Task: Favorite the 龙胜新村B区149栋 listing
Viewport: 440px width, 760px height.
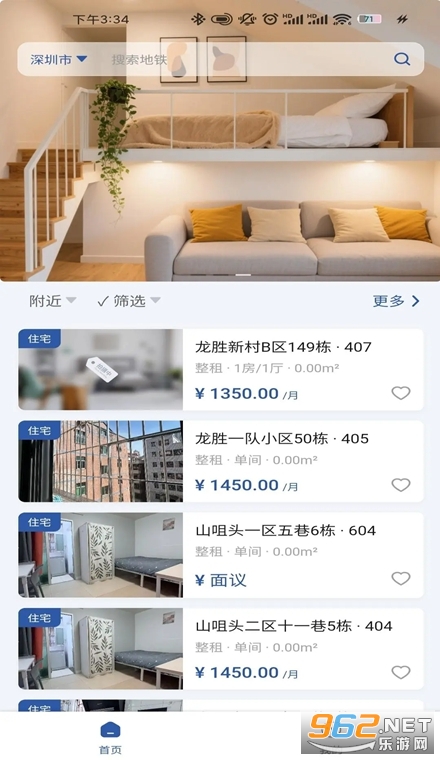Action: pos(401,393)
